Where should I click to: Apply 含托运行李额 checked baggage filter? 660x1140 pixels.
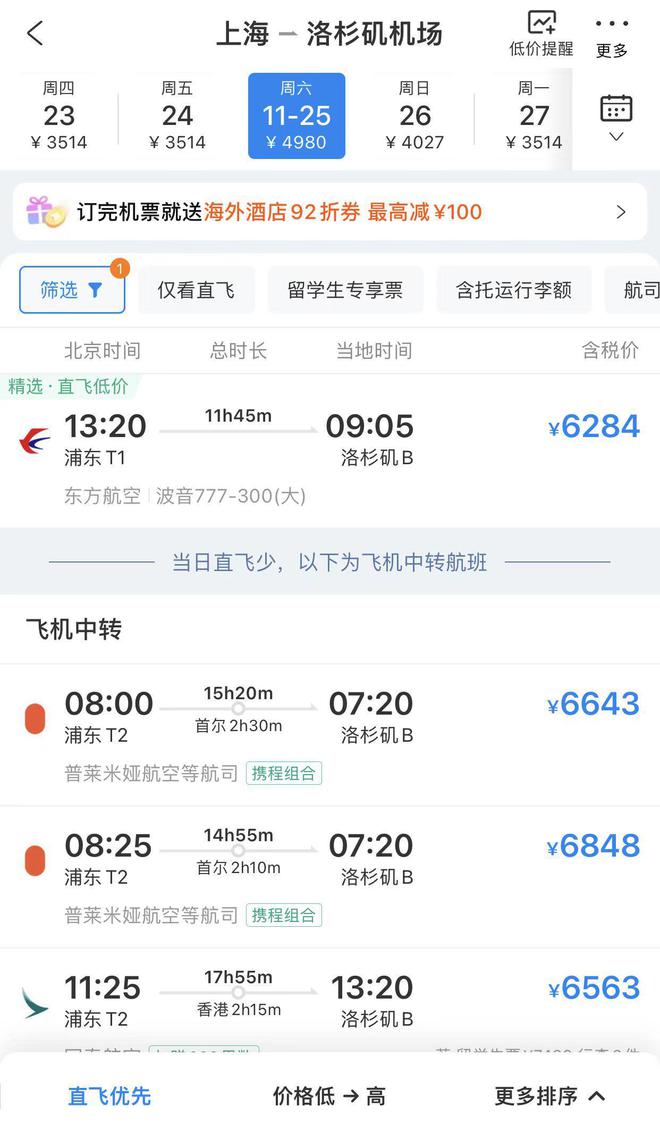pyautogui.click(x=514, y=290)
